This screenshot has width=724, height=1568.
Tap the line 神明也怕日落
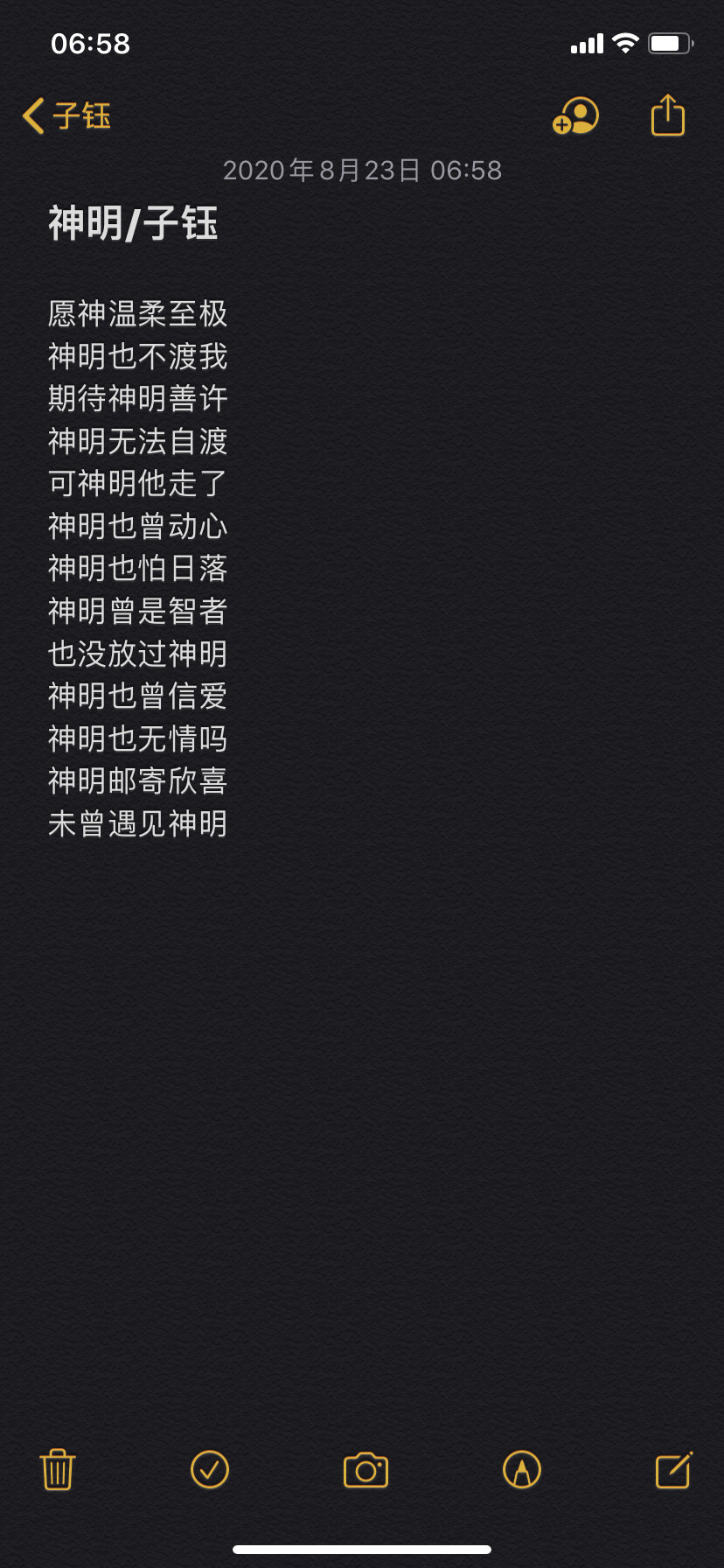[137, 569]
